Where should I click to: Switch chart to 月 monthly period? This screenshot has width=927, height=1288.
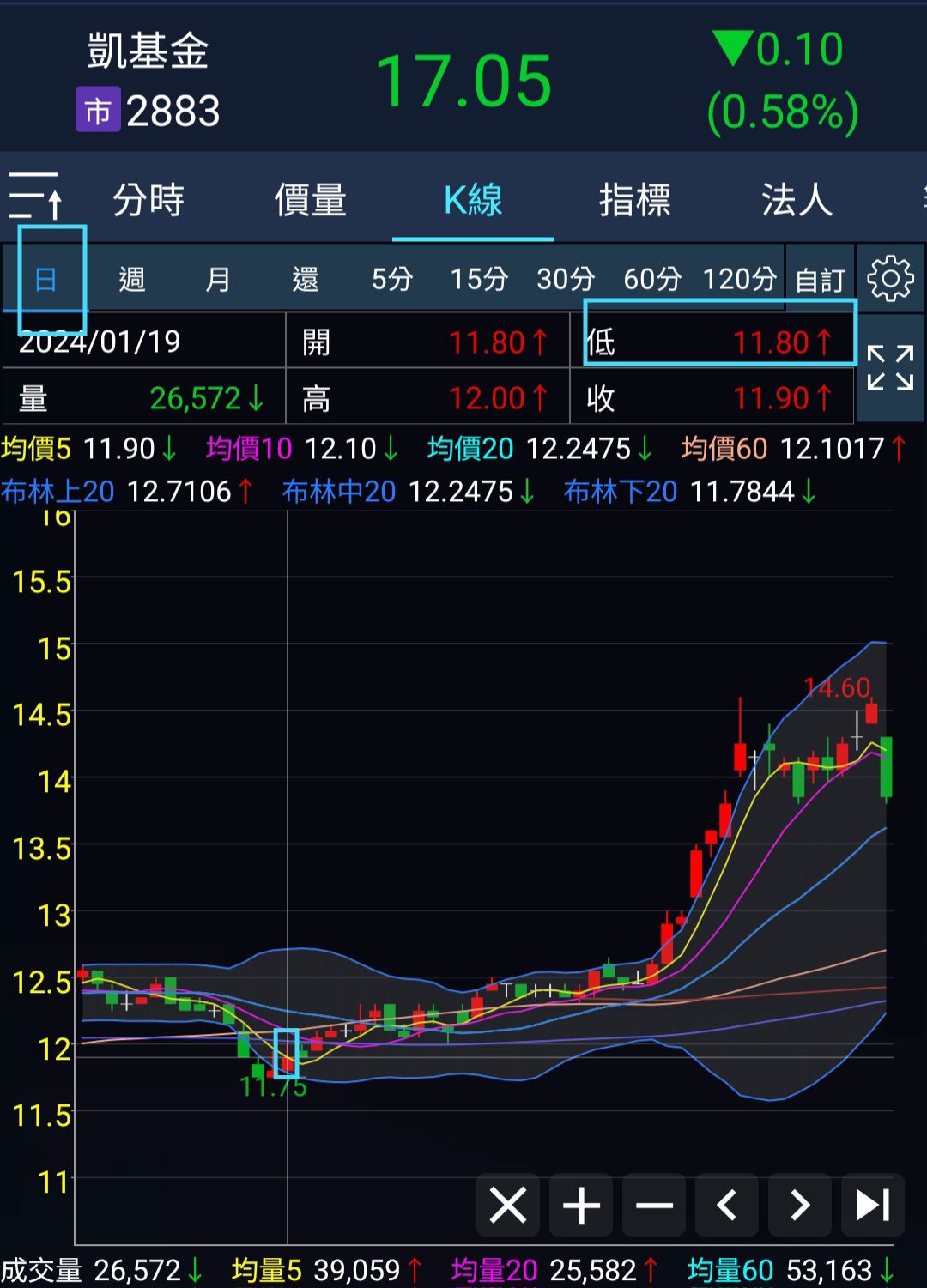pos(218,280)
